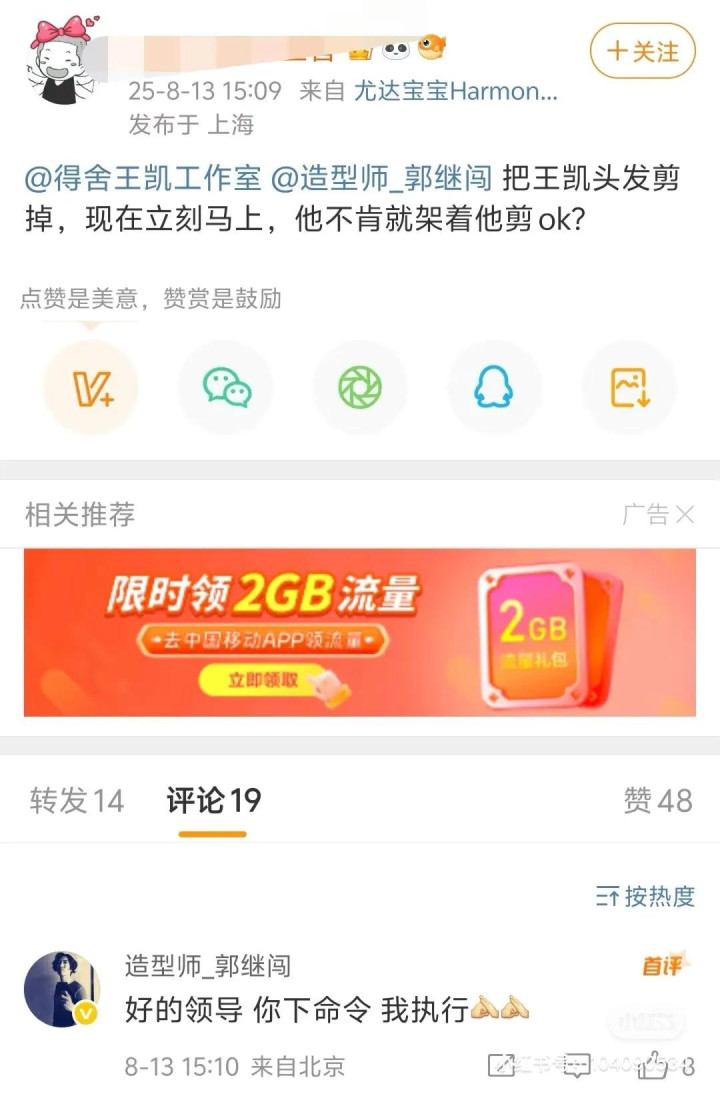This screenshot has width=720, height=1096.
Task: Follow this user with the 关注 button
Action: 642,50
